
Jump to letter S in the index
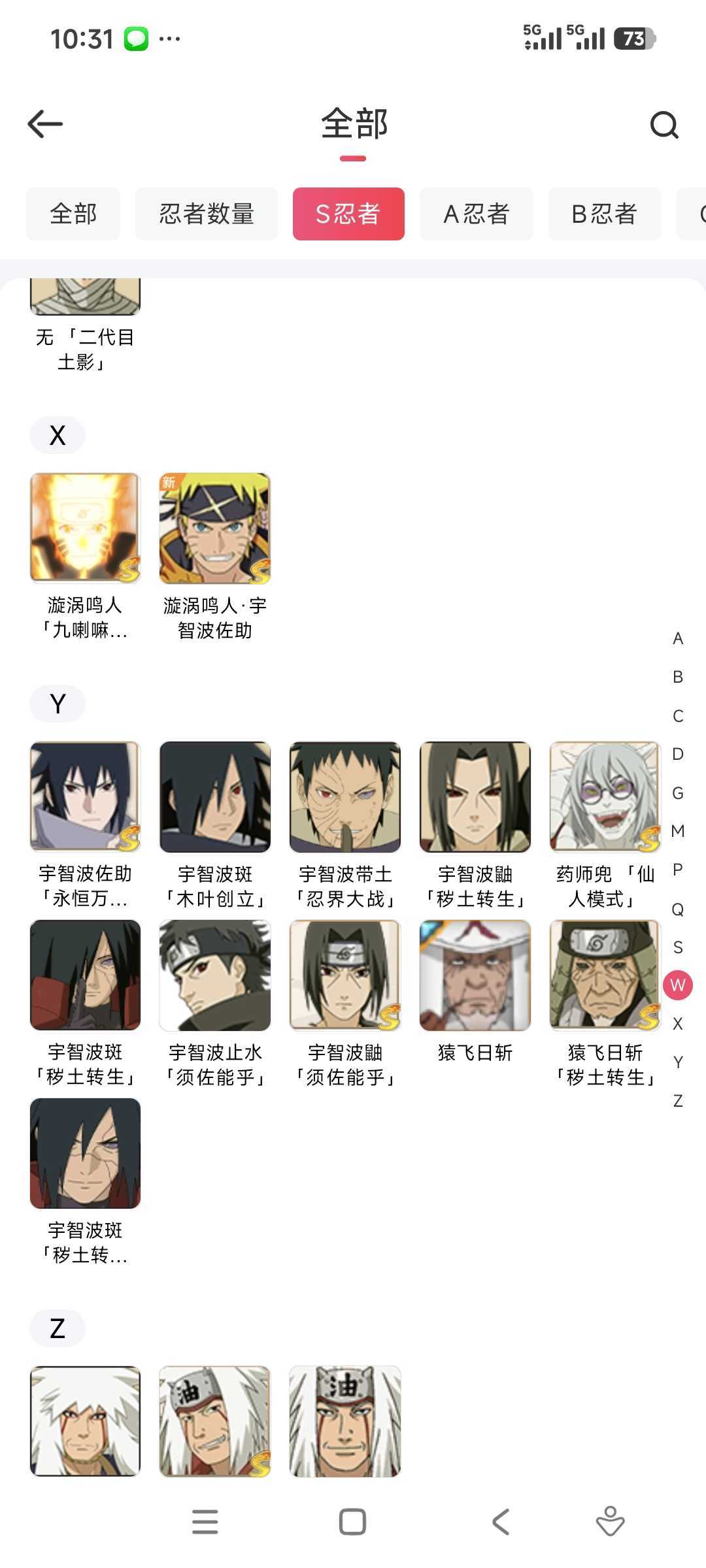(678, 947)
